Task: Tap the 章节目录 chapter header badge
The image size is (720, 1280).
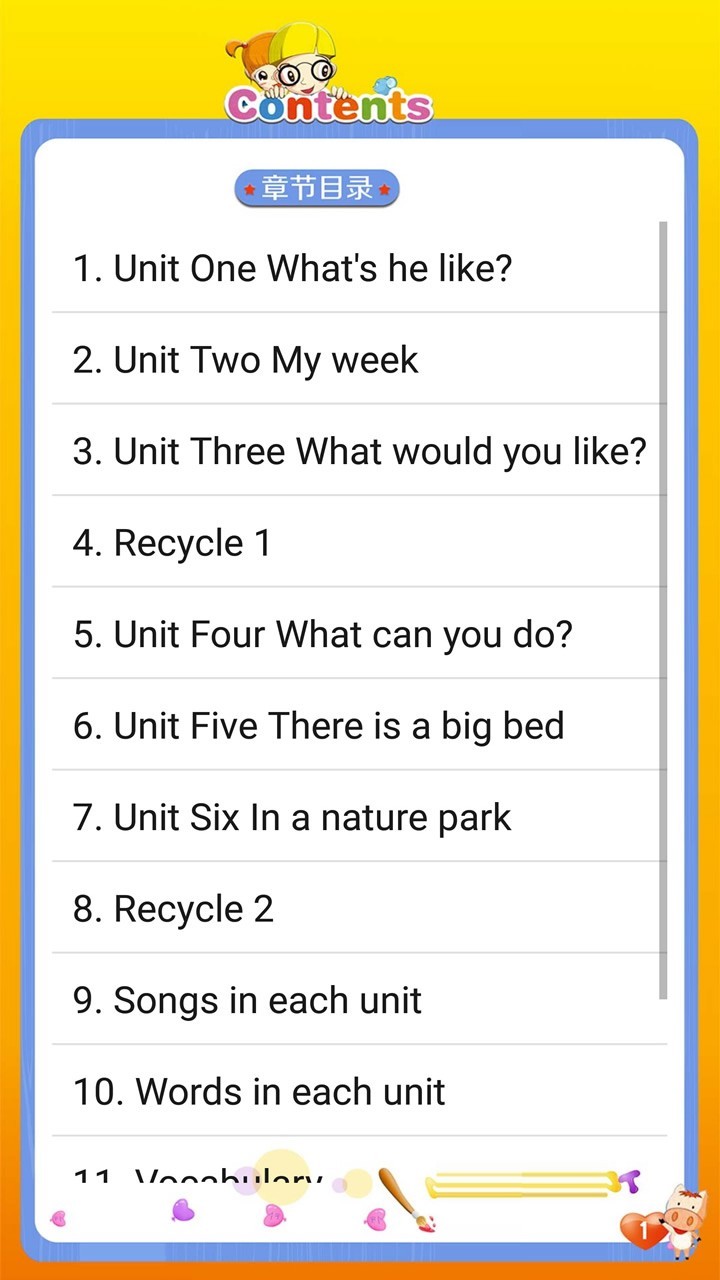Action: [x=316, y=188]
